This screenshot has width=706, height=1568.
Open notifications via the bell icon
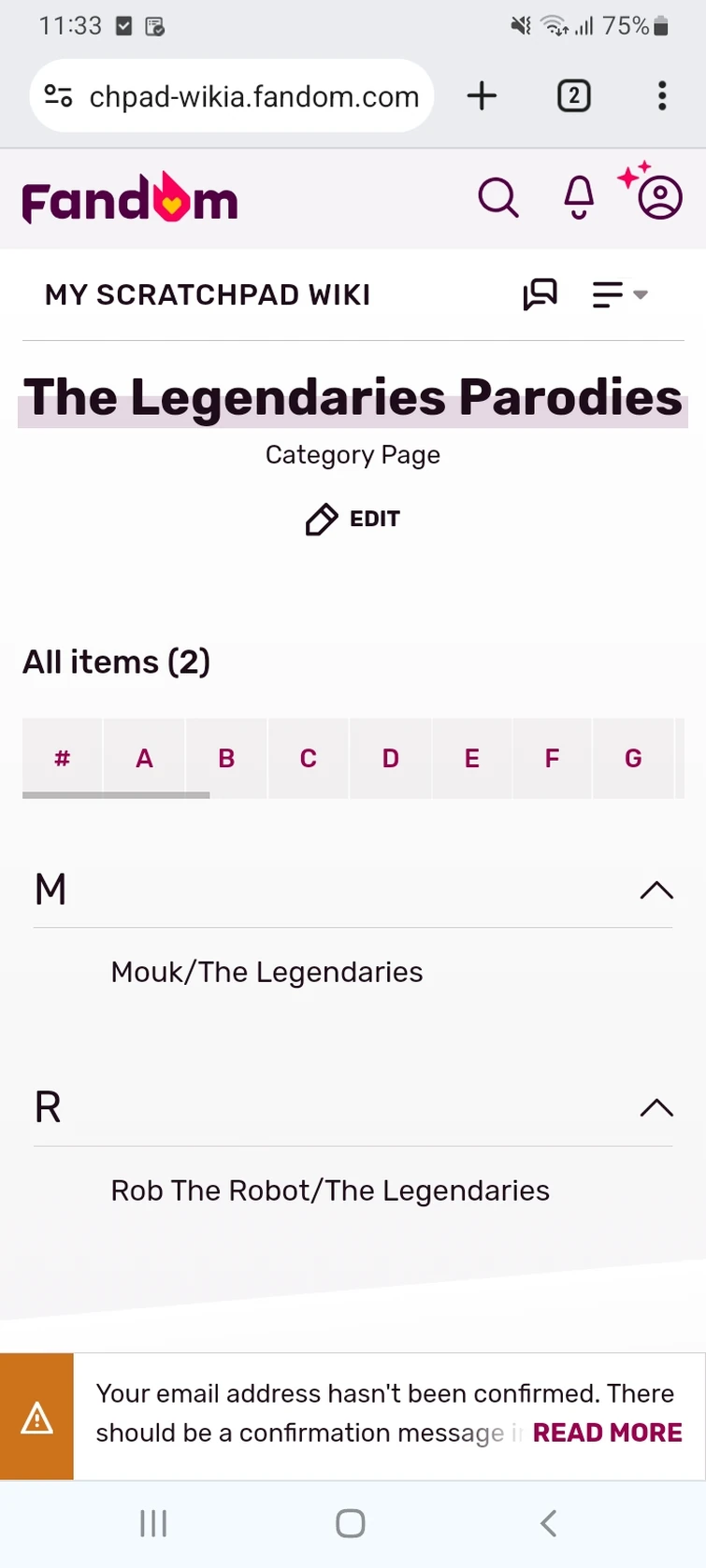click(577, 197)
